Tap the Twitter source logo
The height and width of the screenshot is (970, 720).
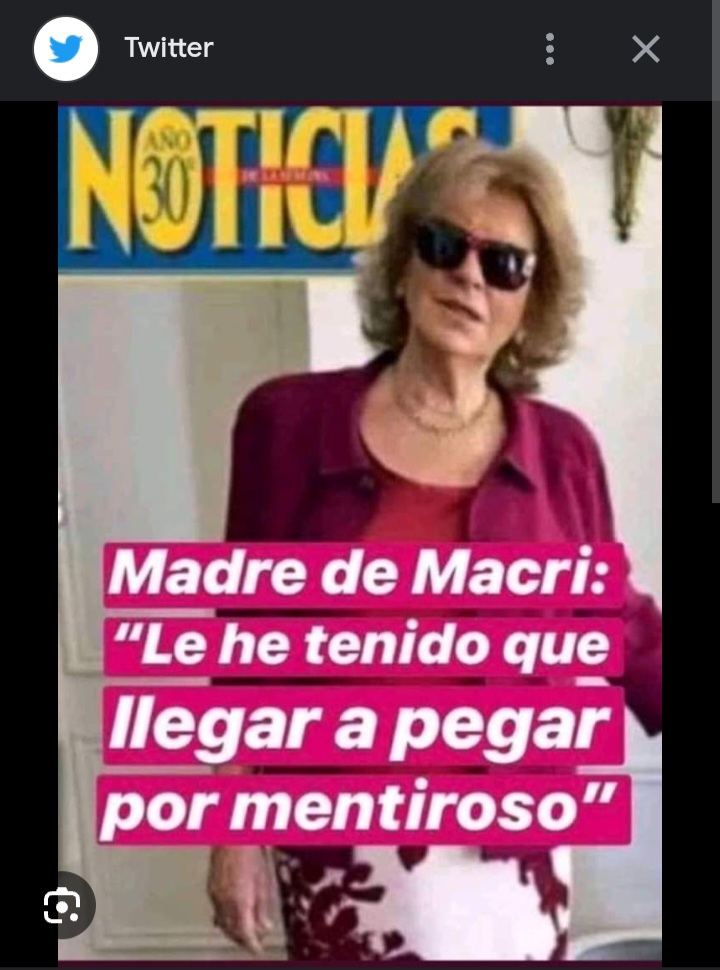click(66, 49)
